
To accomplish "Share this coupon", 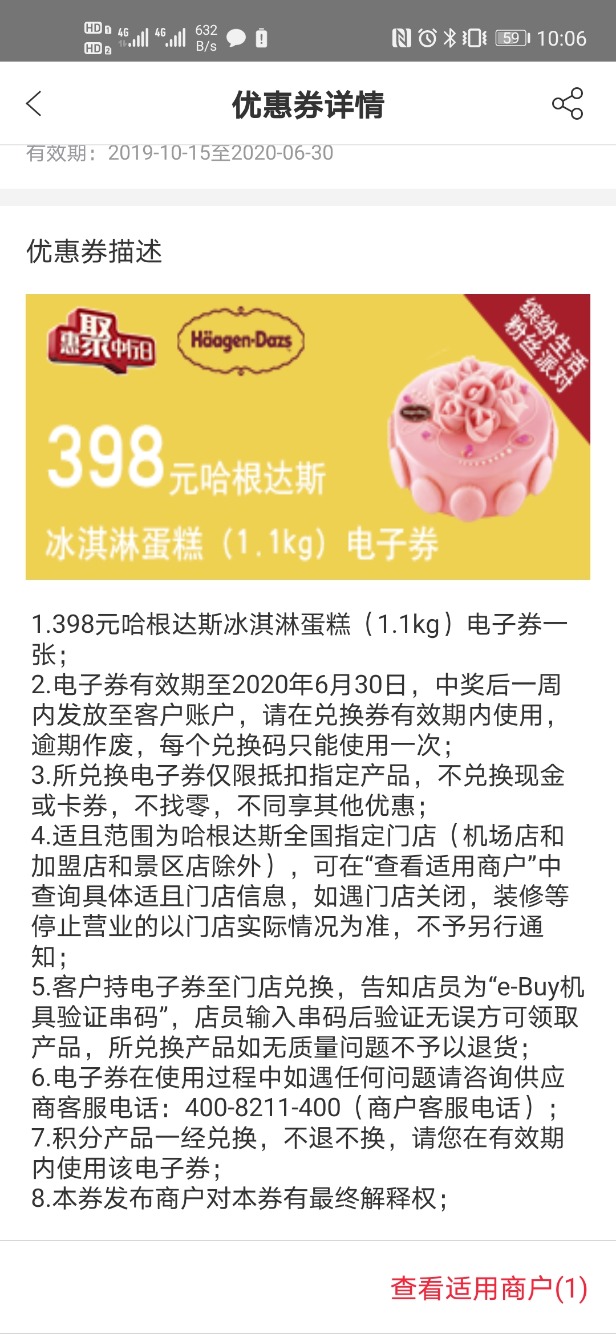I will pyautogui.click(x=567, y=104).
